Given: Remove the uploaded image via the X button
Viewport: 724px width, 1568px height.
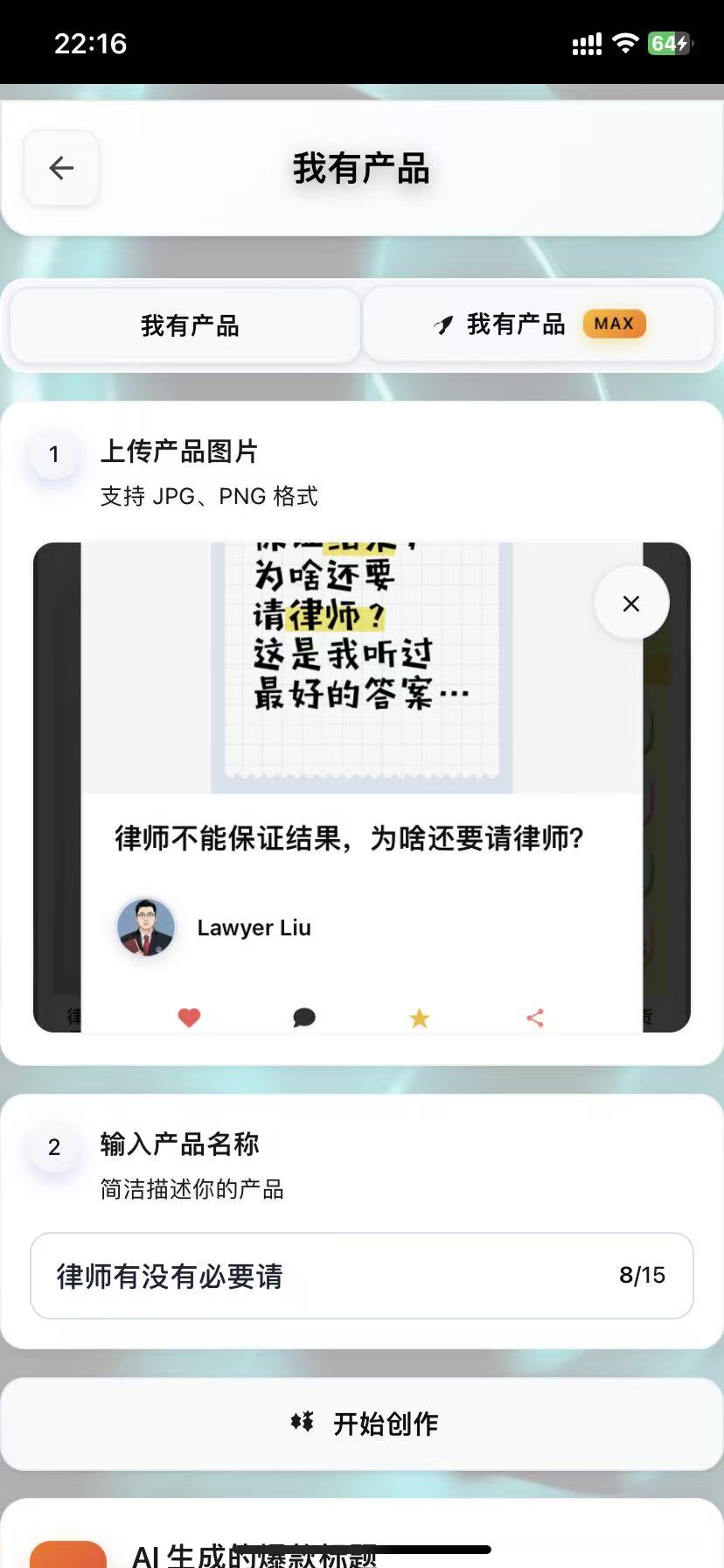Looking at the screenshot, I should (630, 602).
